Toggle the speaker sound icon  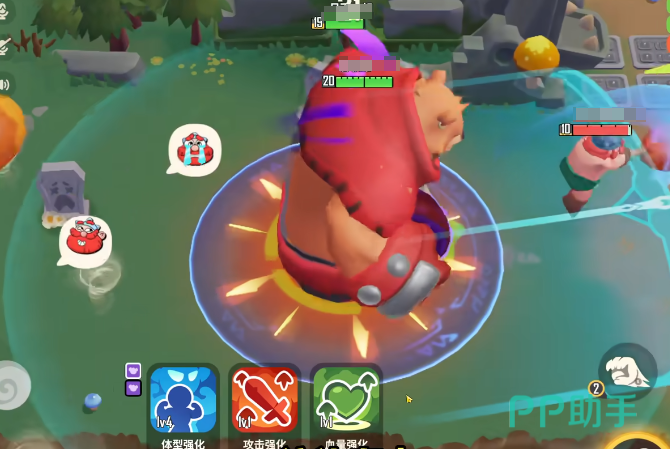pos(3,84)
